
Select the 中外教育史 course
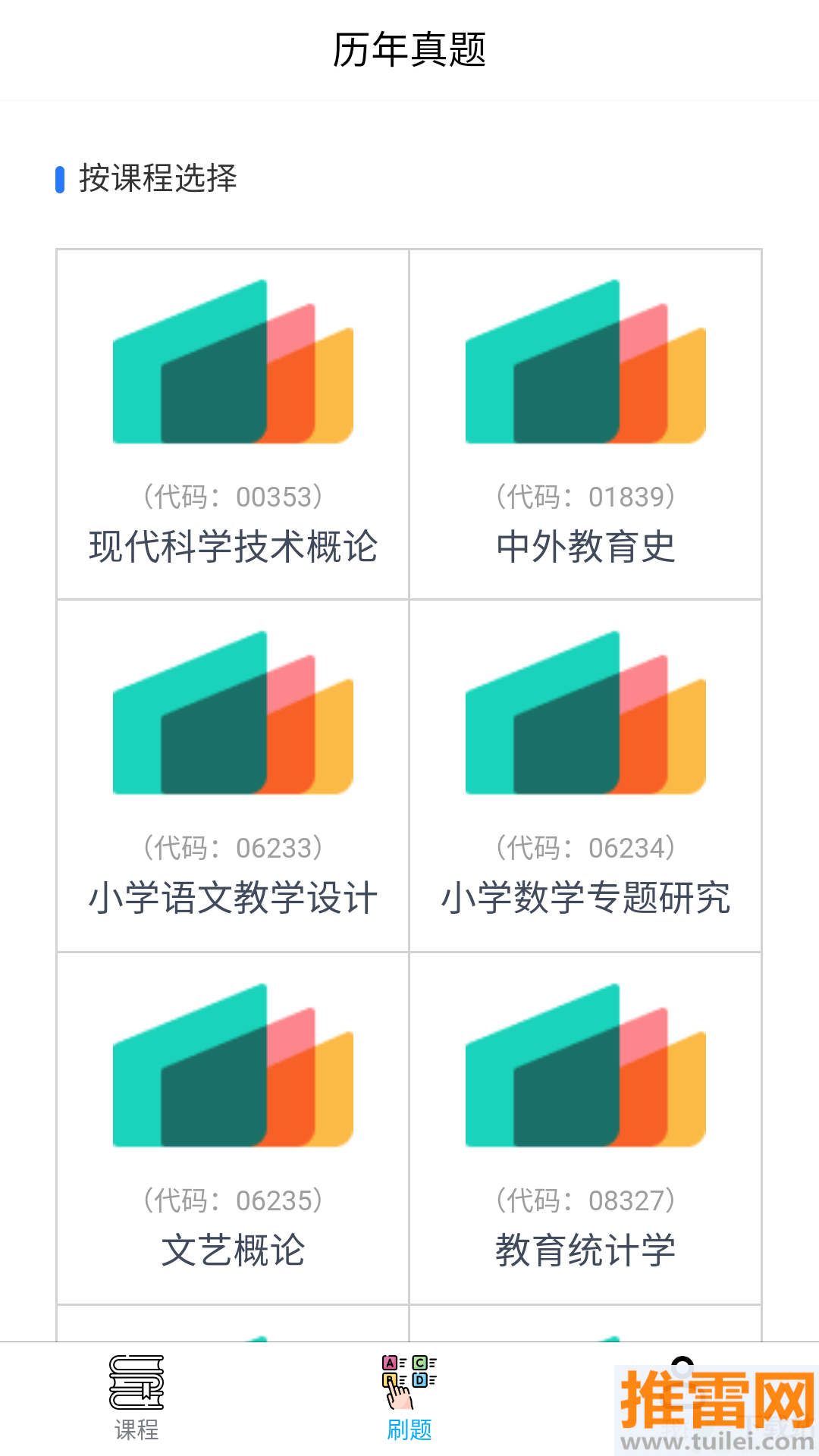pyautogui.click(x=585, y=425)
